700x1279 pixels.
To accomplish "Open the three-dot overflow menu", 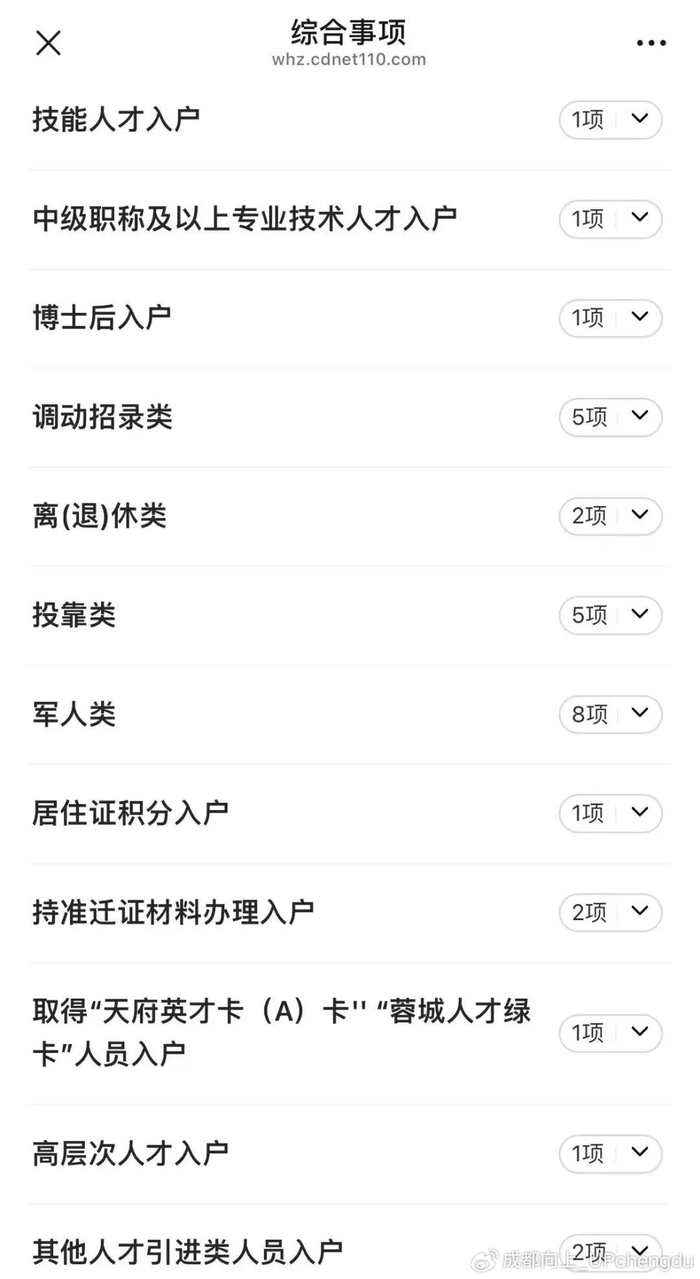I will (650, 43).
